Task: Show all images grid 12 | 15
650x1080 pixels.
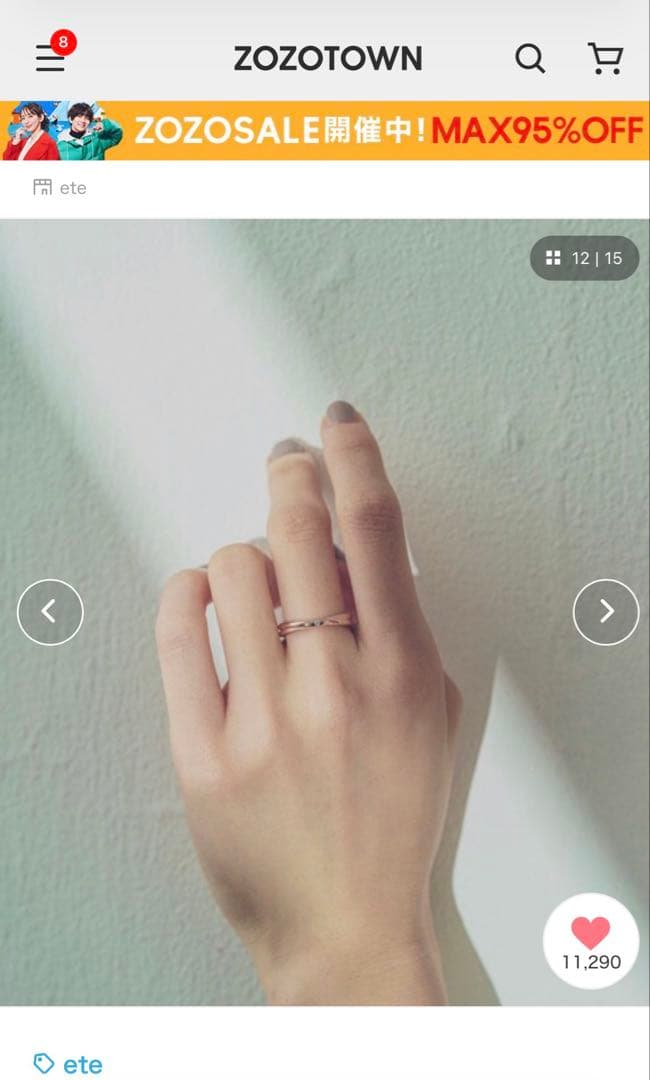Action: tap(584, 258)
